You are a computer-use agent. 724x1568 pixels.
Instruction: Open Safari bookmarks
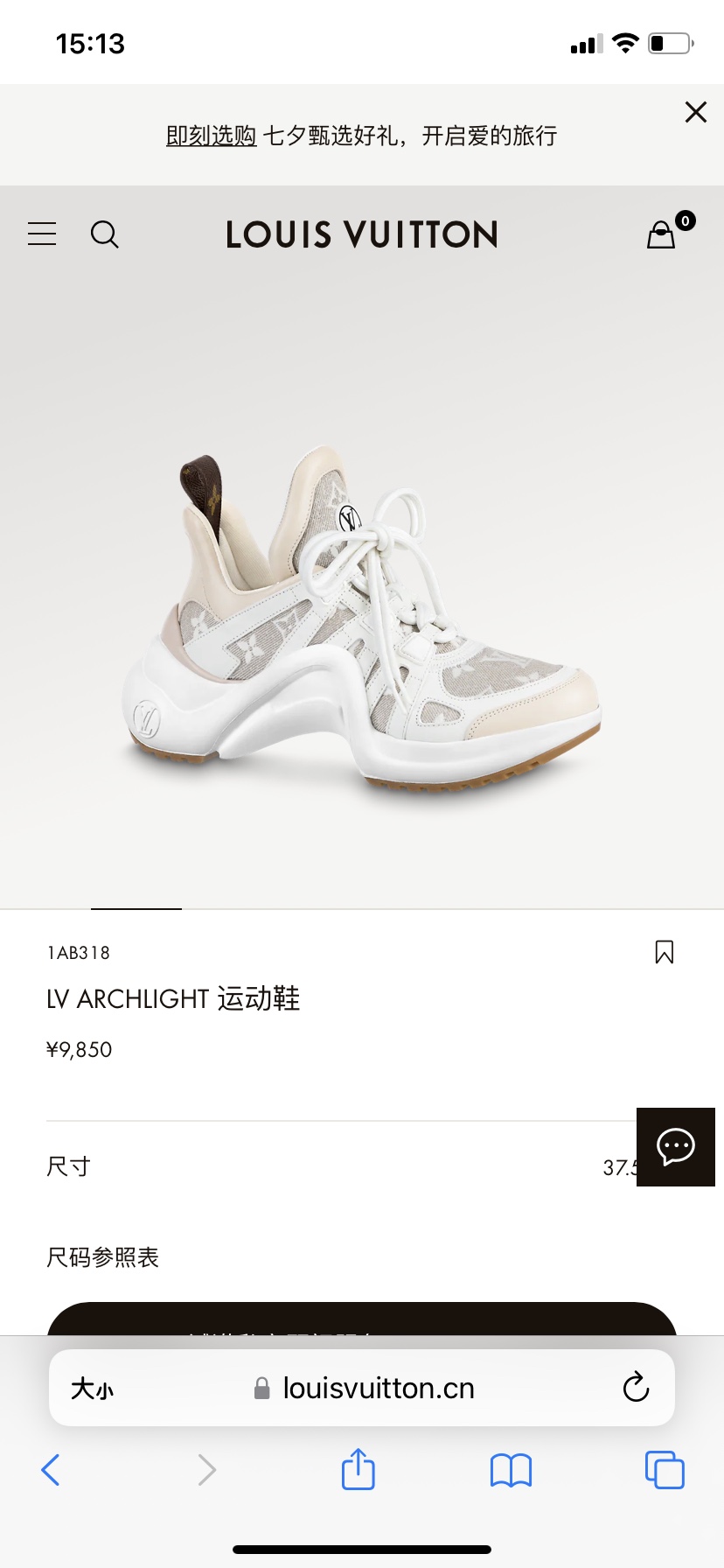pos(511,1470)
